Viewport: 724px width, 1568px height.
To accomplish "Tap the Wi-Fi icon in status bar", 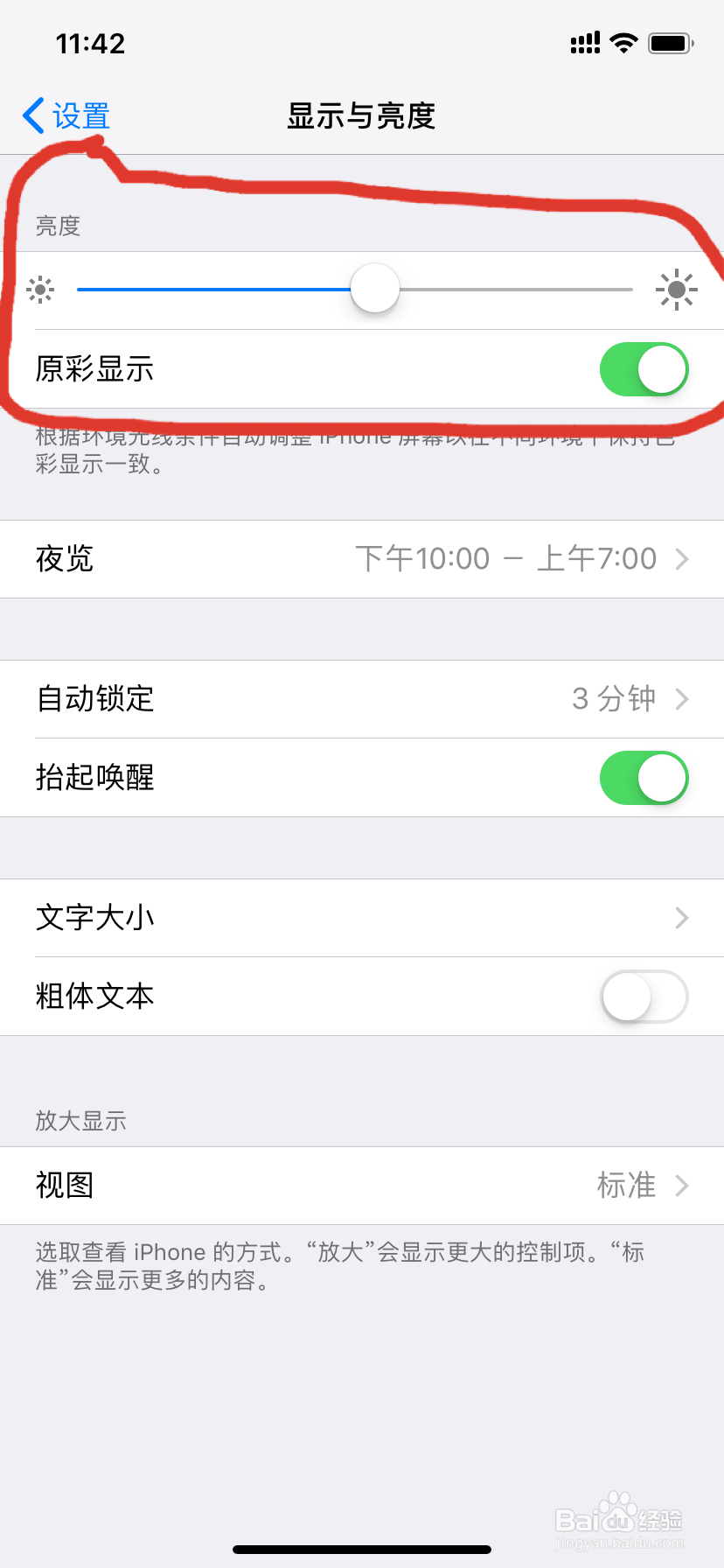I will 623,42.
